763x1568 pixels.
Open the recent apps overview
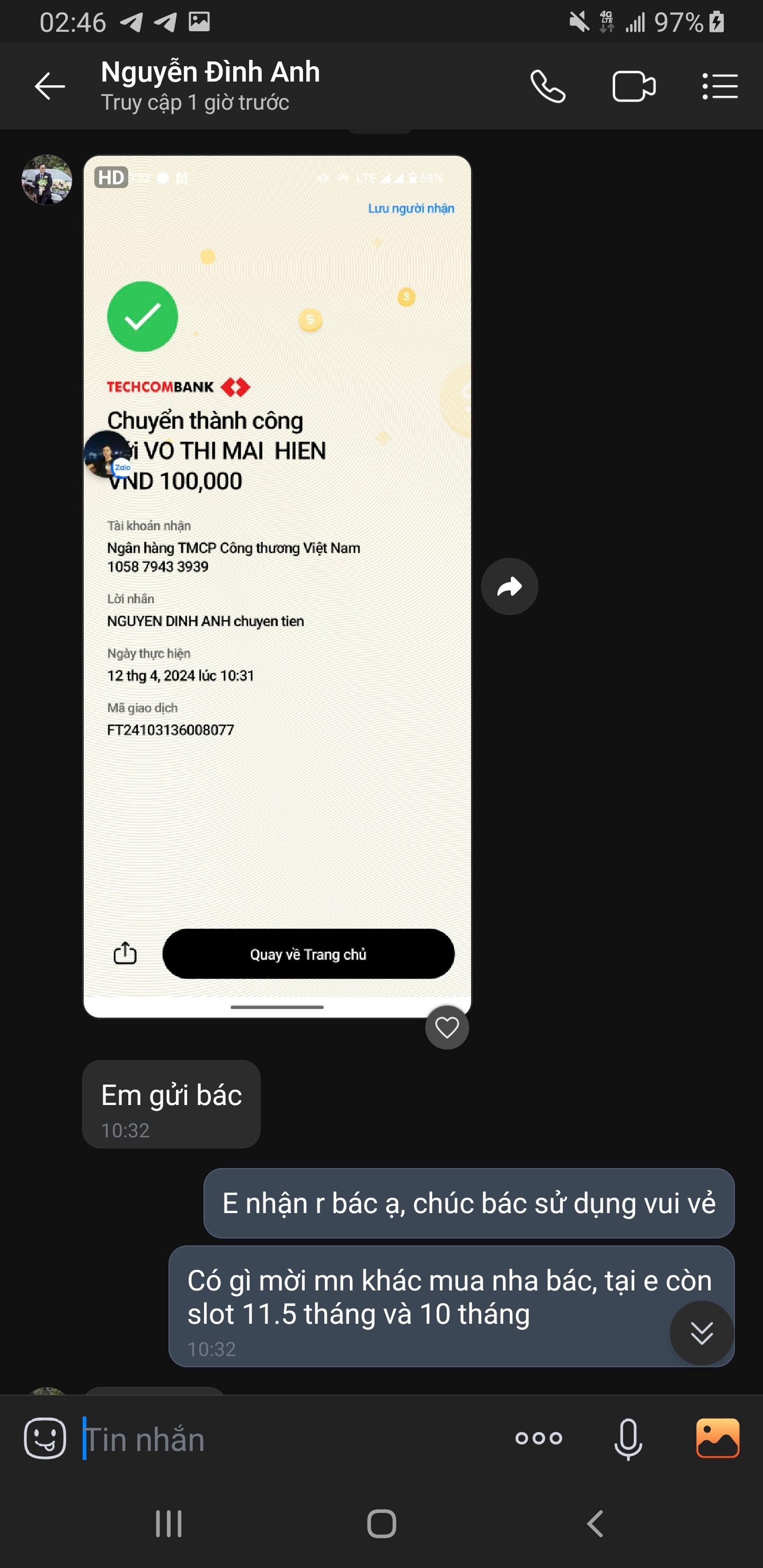point(168,1524)
